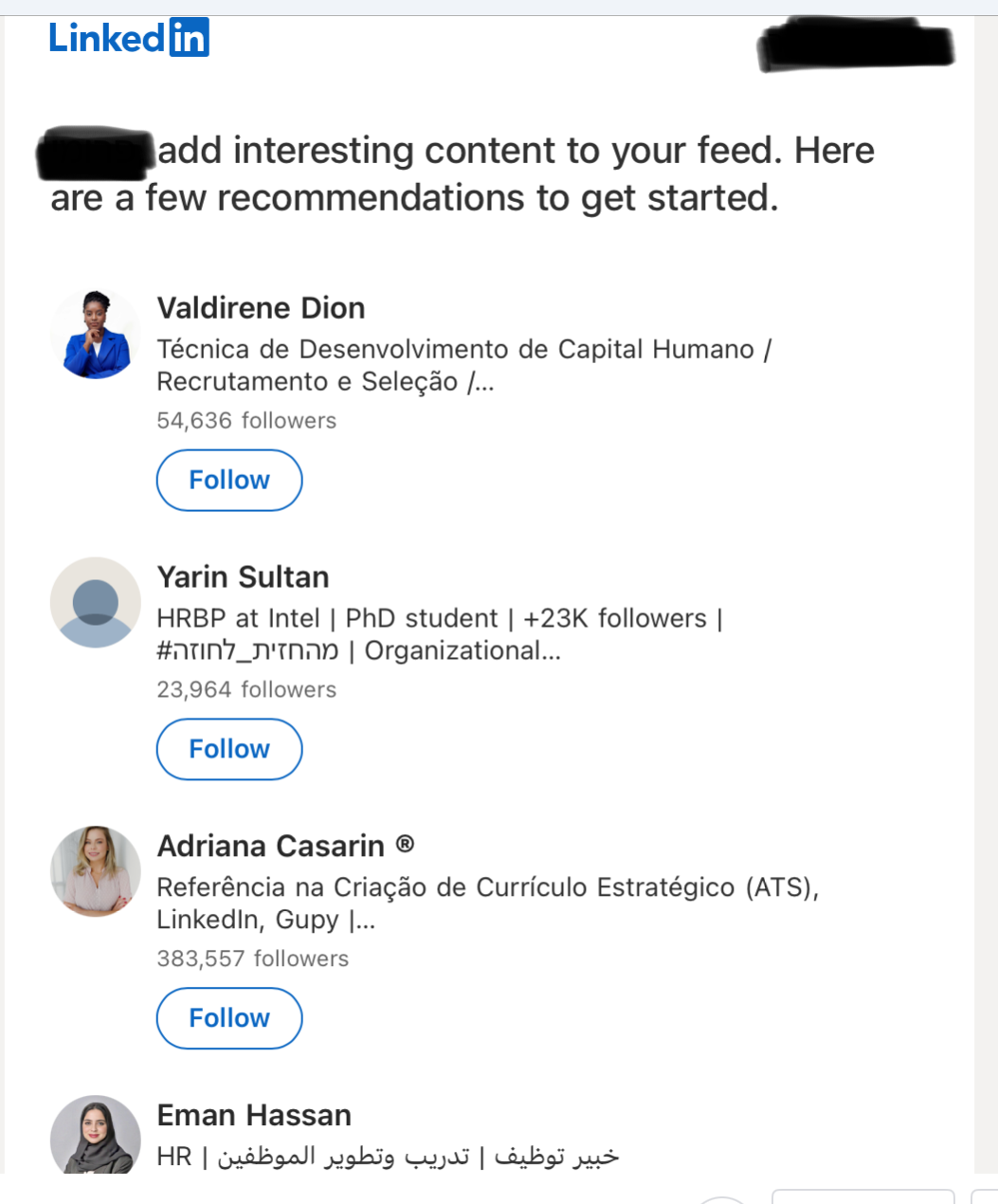Viewport: 998px width, 1204px height.
Task: Tap Yarin Sultan's avatar placeholder
Action: 95,602
